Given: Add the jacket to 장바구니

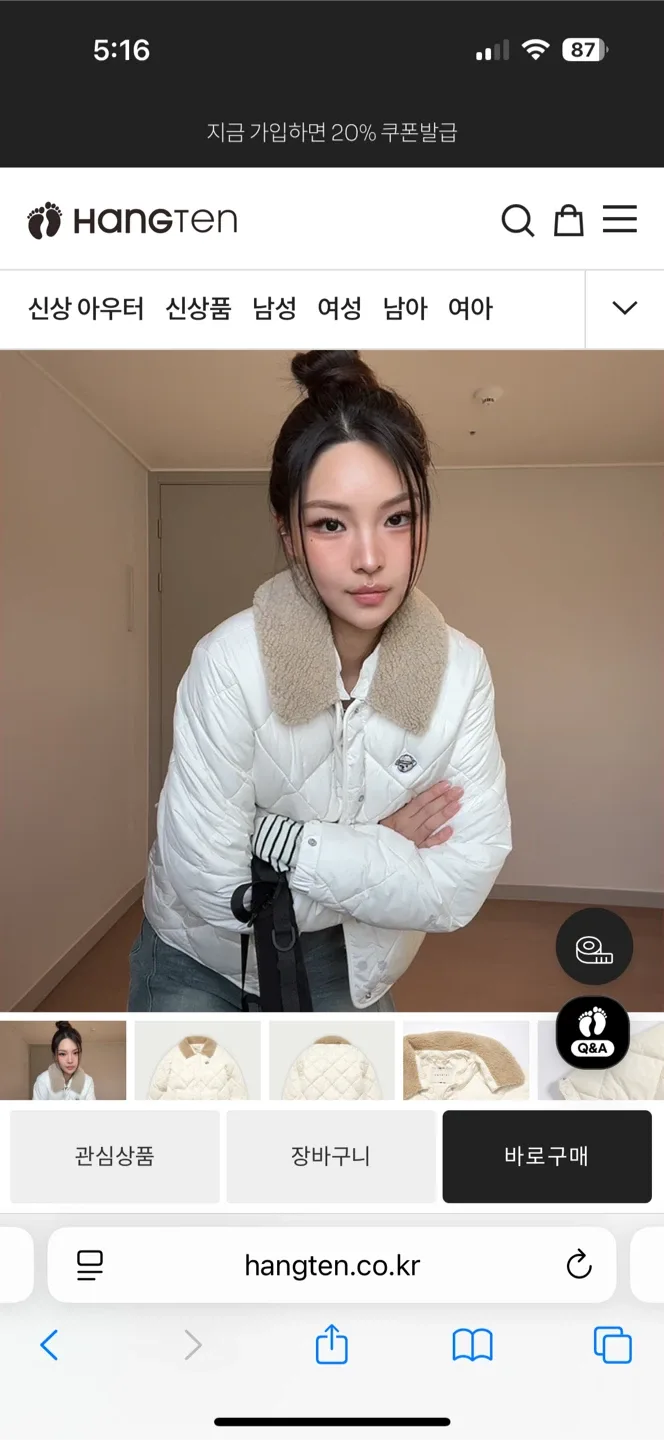Looking at the screenshot, I should pyautogui.click(x=331, y=1157).
